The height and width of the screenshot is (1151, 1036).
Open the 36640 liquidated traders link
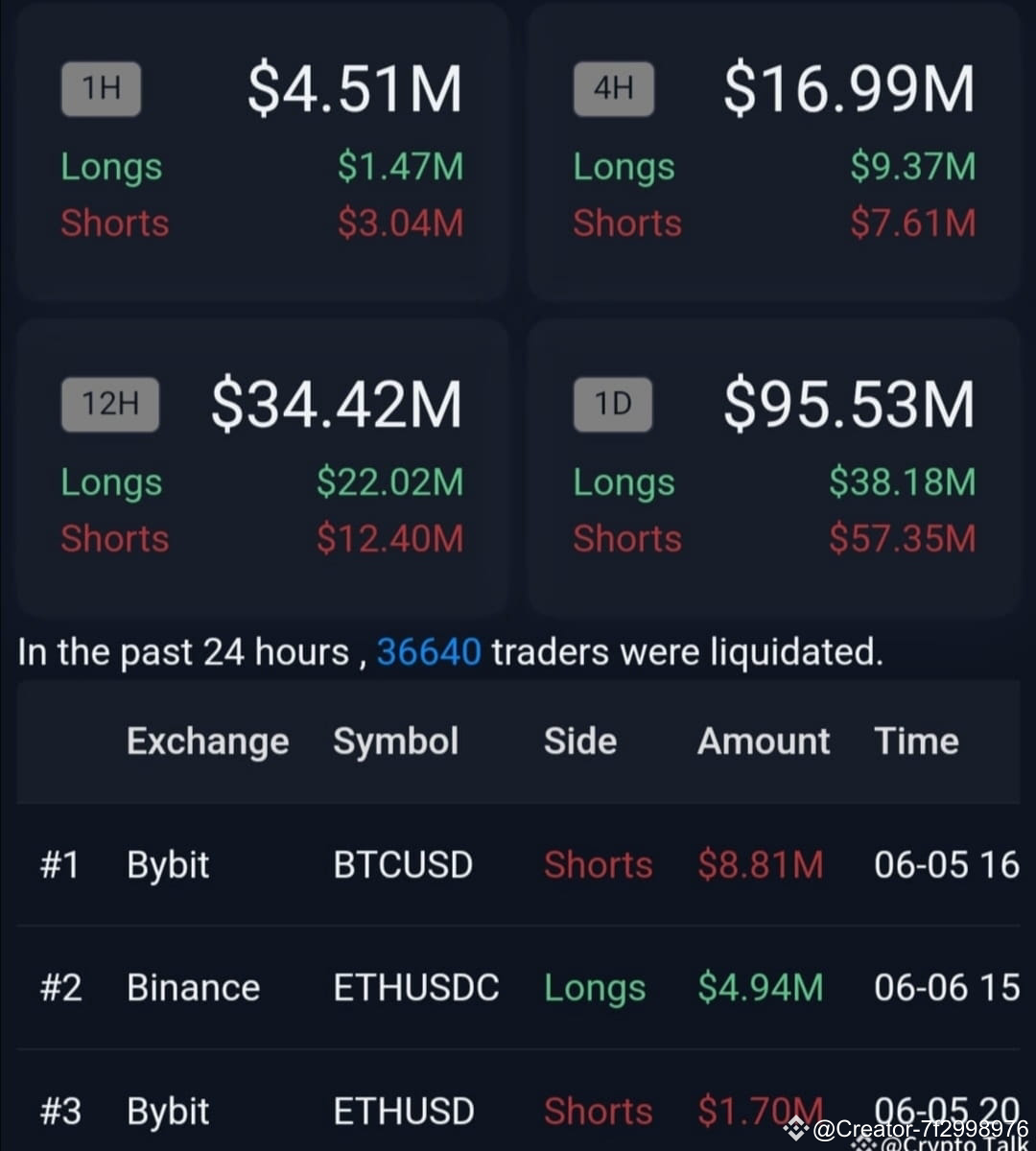(429, 651)
